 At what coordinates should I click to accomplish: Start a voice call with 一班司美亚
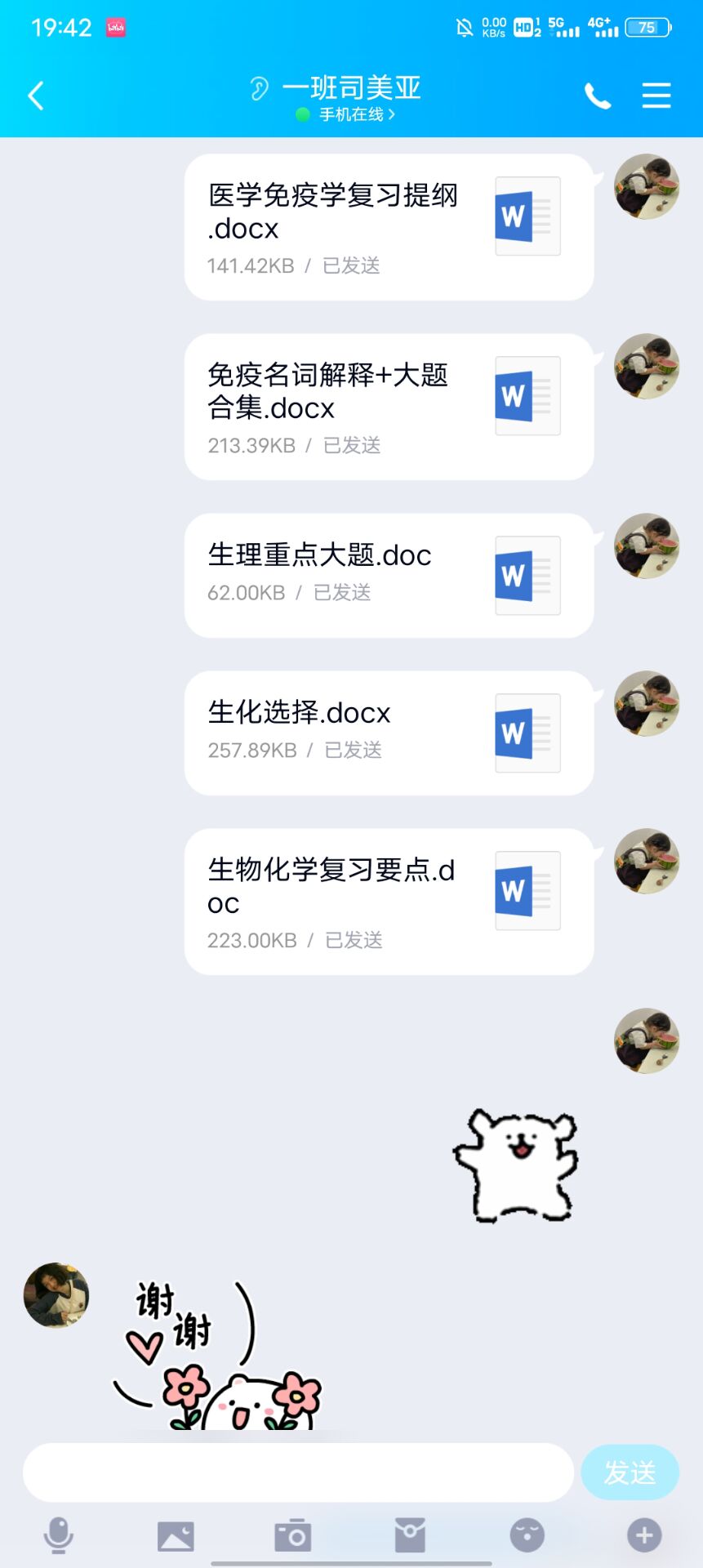click(598, 96)
